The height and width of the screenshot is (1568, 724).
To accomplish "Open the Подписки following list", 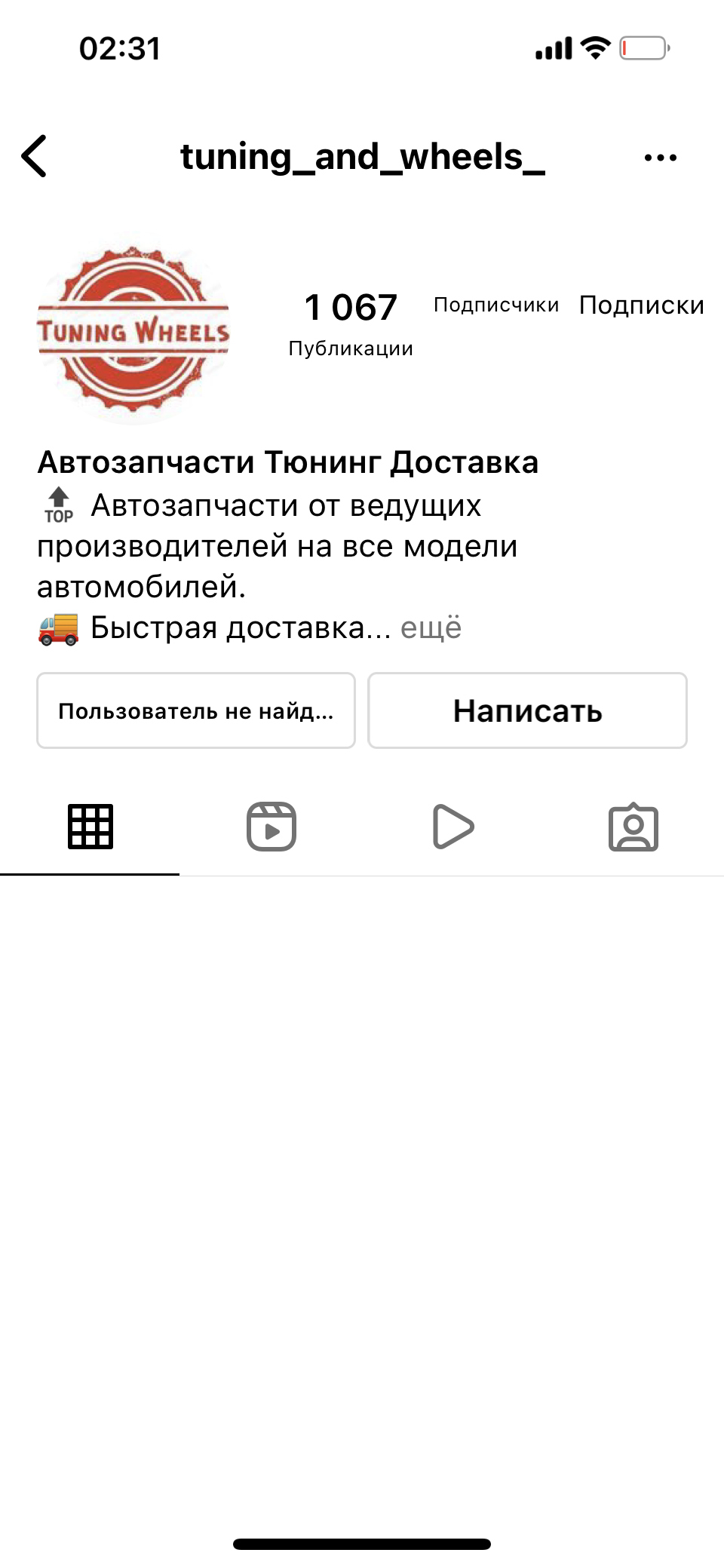I will coord(642,305).
